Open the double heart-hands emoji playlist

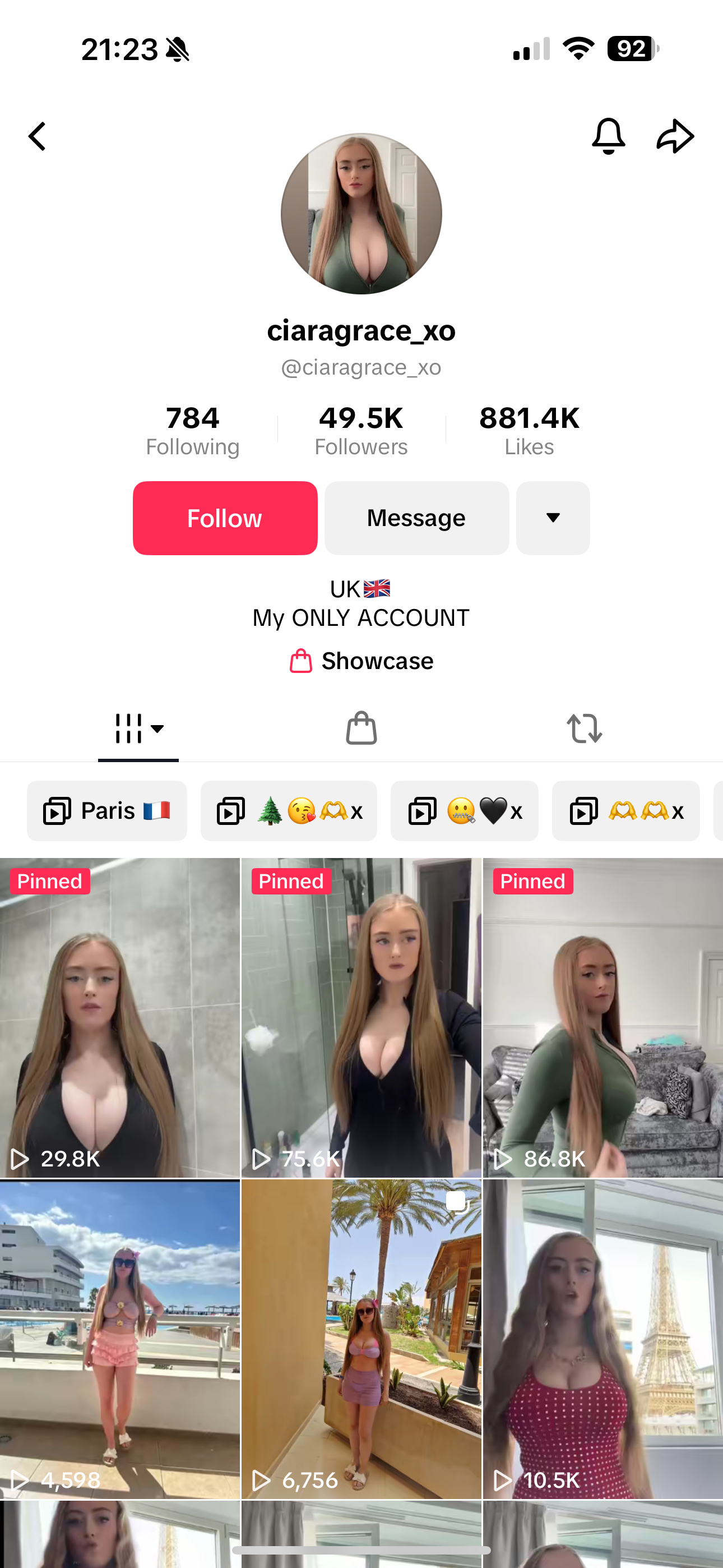pyautogui.click(x=625, y=811)
